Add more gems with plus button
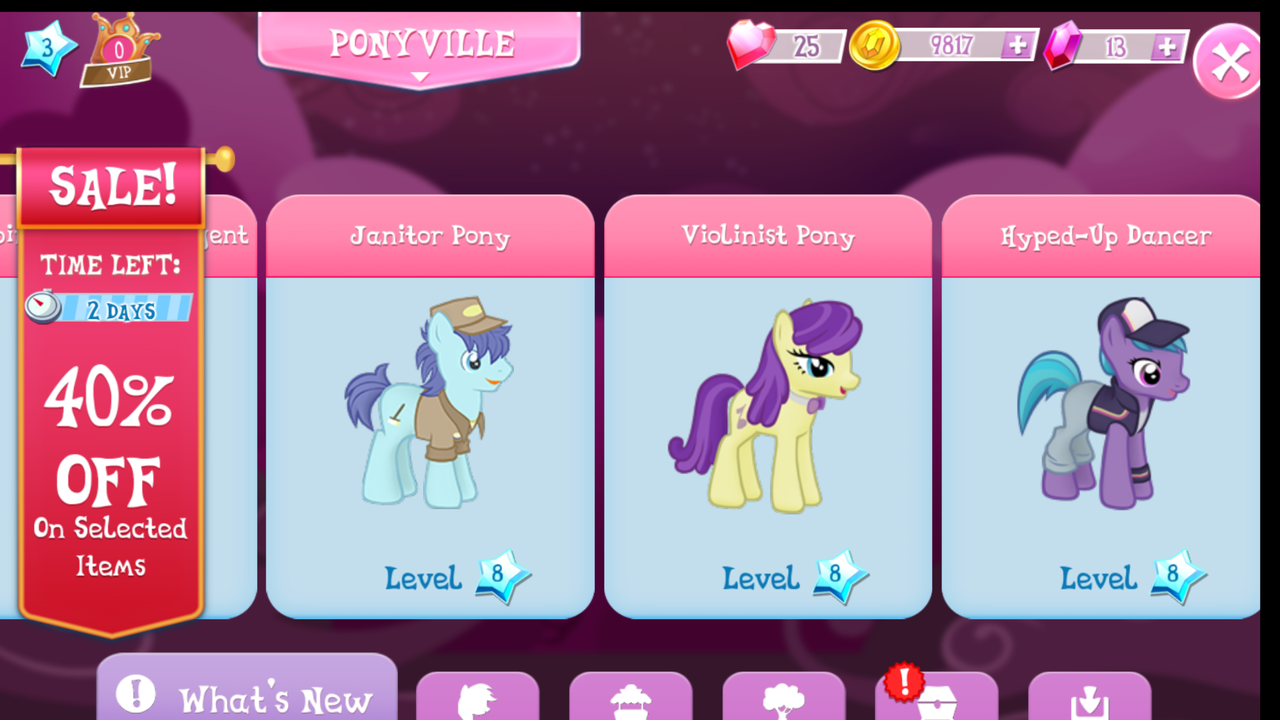Image resolution: width=1280 pixels, height=720 pixels. tap(1165, 46)
